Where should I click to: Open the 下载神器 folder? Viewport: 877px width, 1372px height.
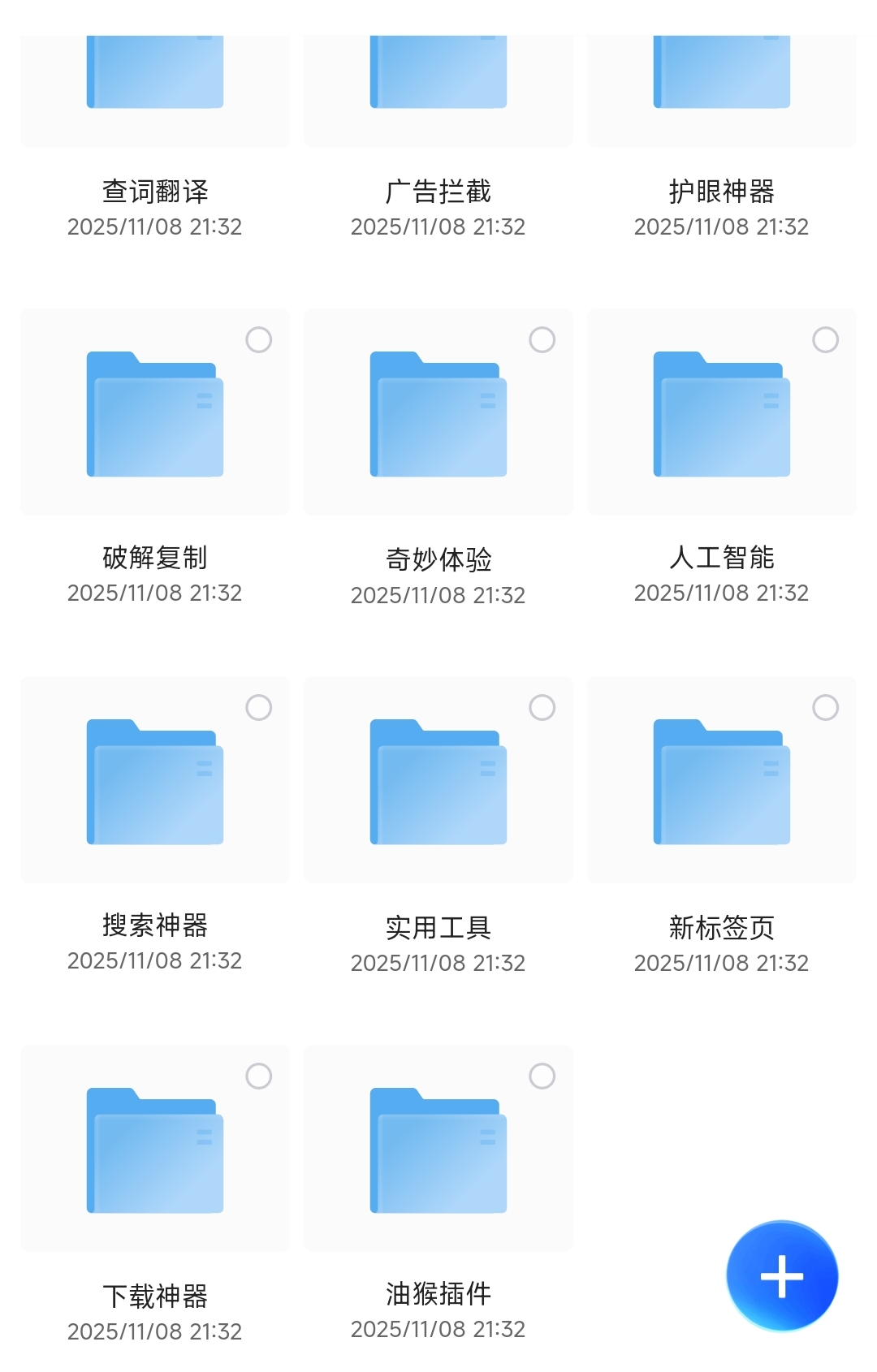[154, 1149]
